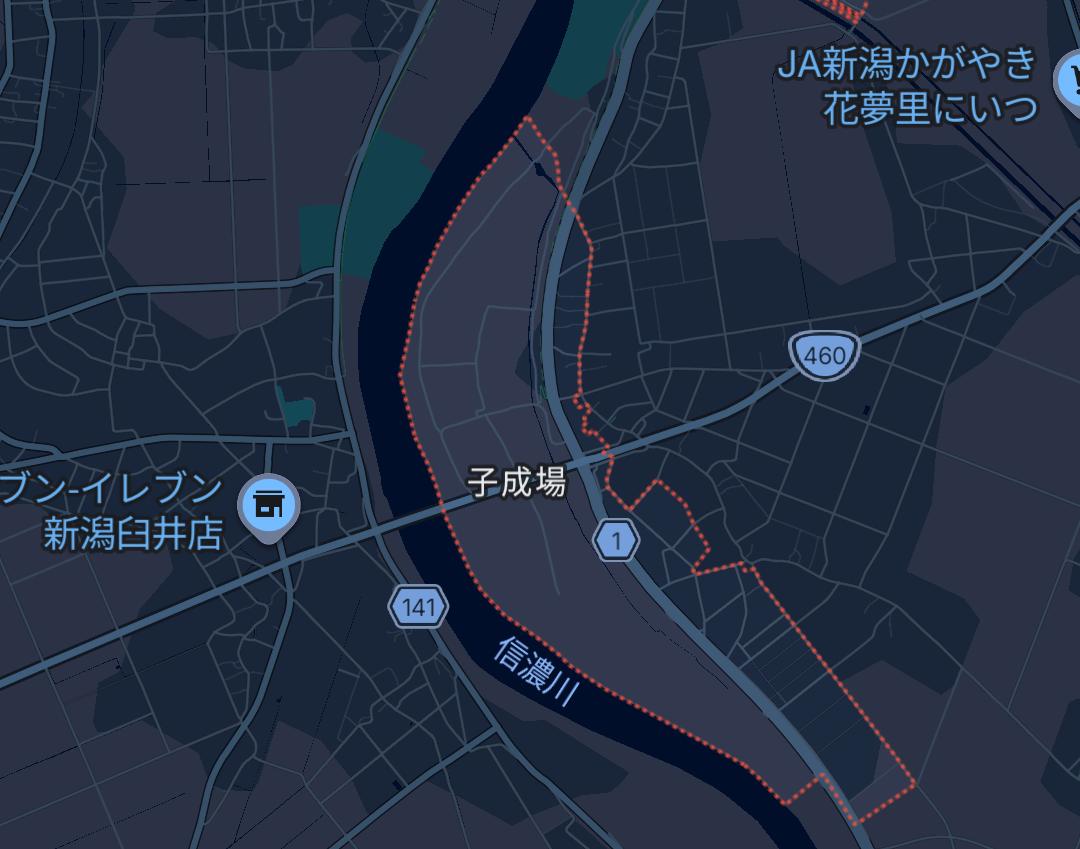Open the セブン-イレブン 新潟臼井店 store pin

coord(268,505)
